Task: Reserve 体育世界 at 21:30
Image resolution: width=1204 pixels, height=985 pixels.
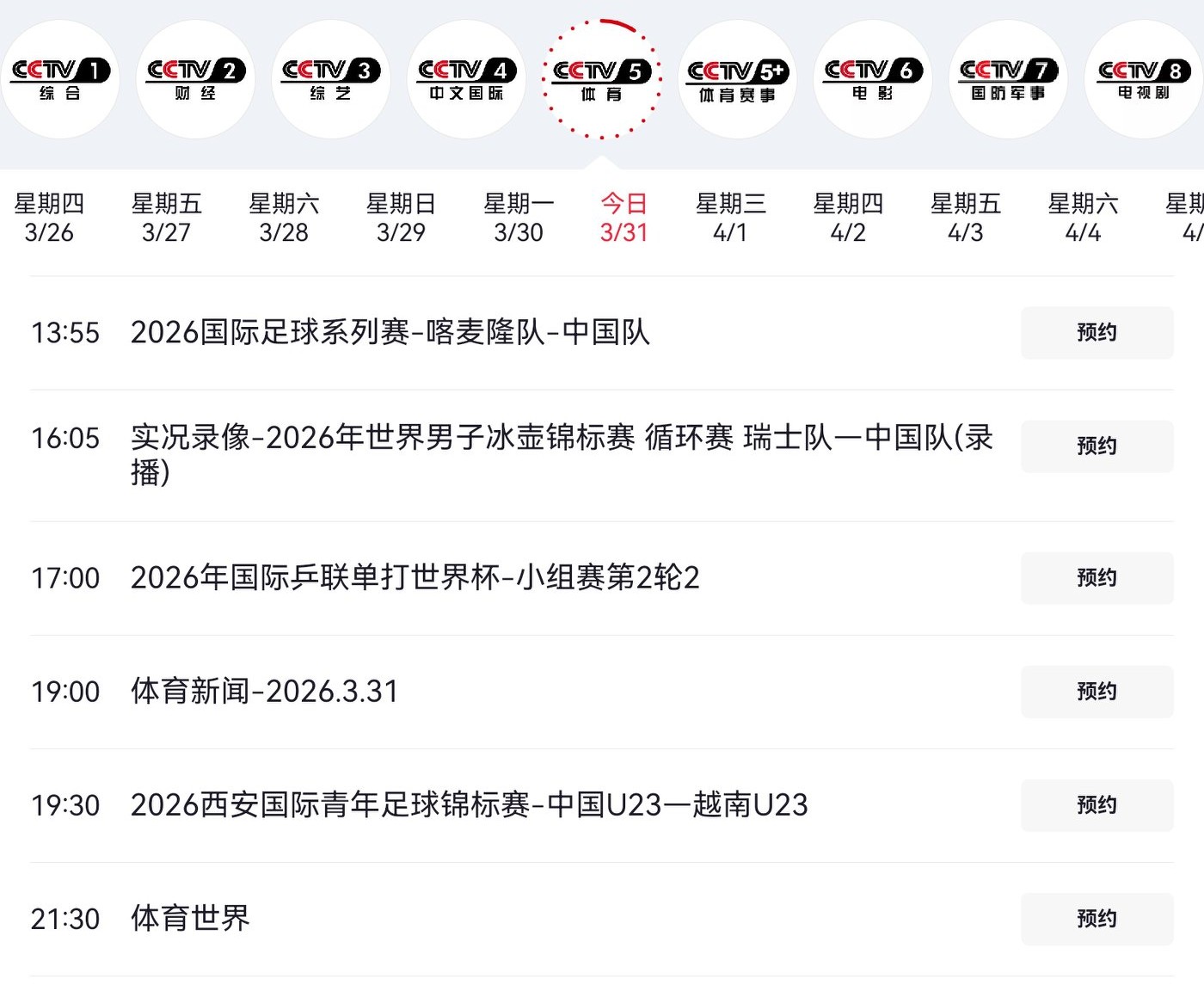Action: point(1096,918)
